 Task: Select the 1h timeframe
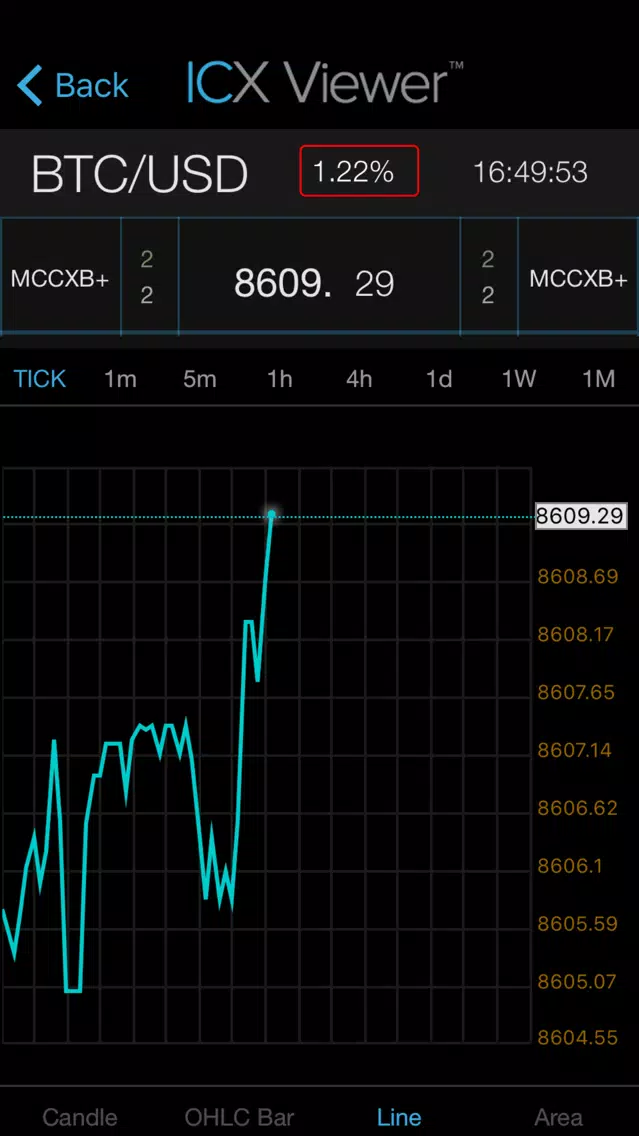(280, 379)
